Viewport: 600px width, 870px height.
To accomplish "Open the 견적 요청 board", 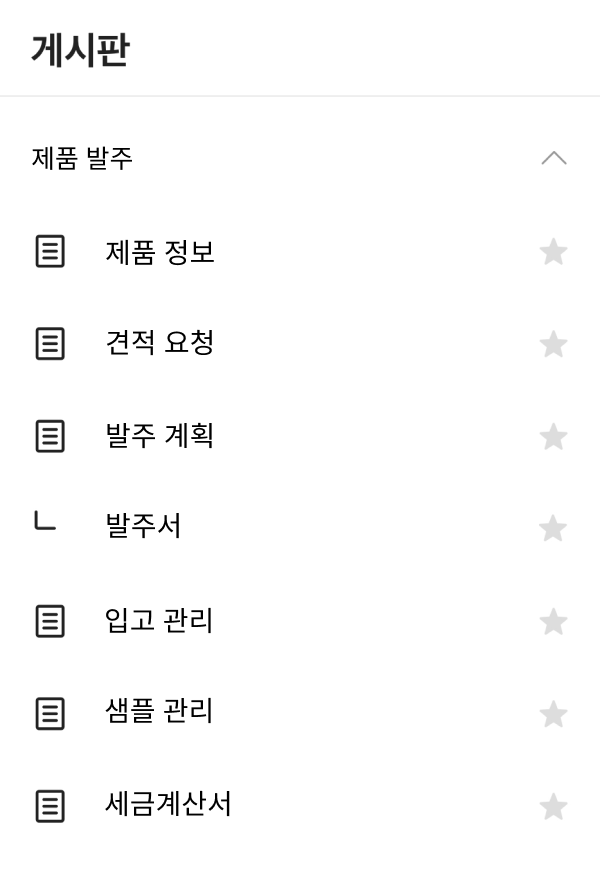I will click(160, 344).
